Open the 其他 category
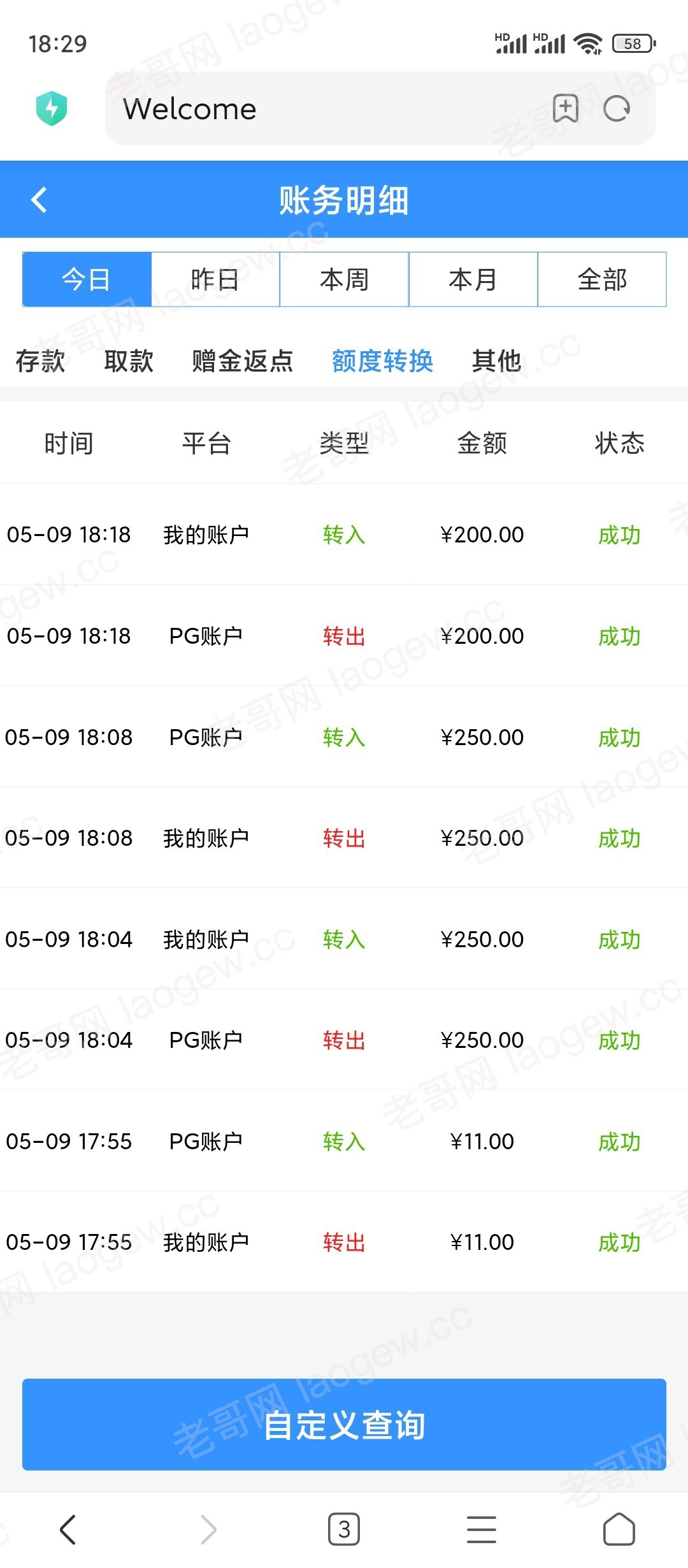This screenshot has height=1568, width=688. [497, 361]
